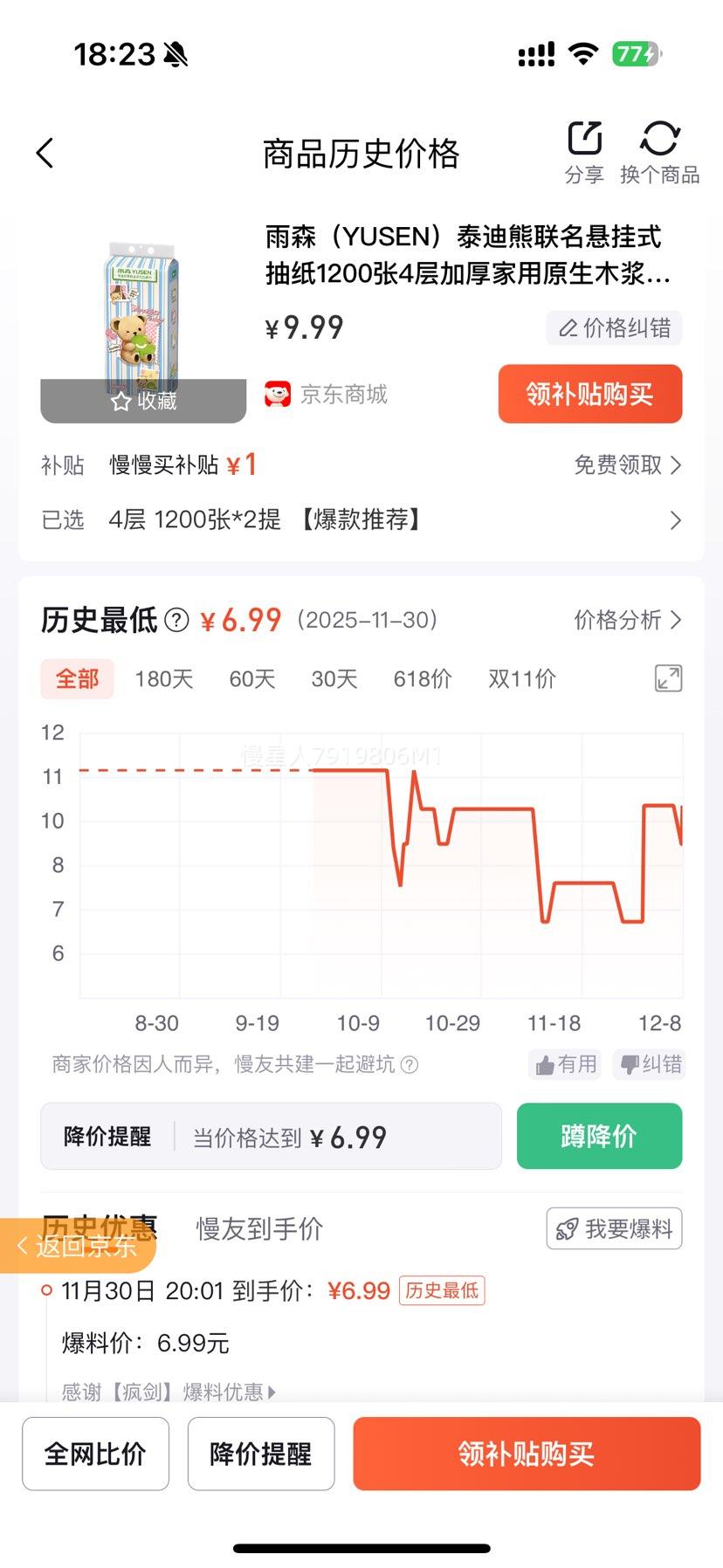The width and height of the screenshot is (723, 1568).
Task: Switch to the 618价 tab
Action: click(423, 679)
